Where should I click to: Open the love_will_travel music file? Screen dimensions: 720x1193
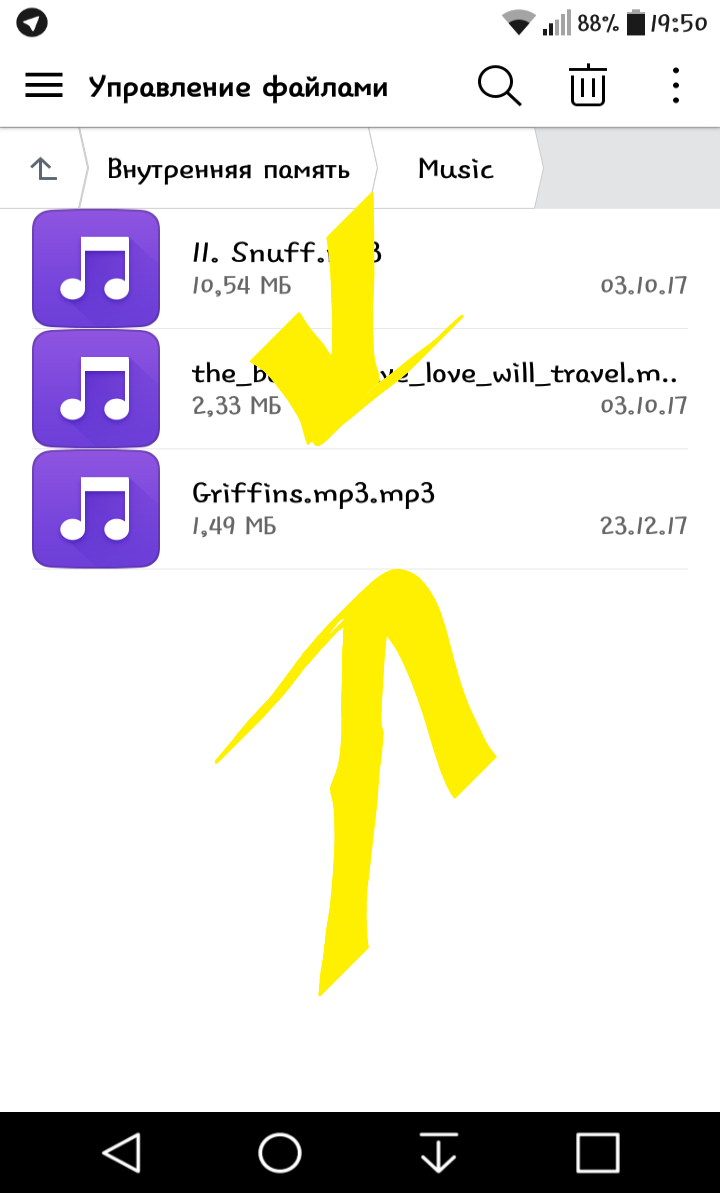pyautogui.click(x=360, y=389)
